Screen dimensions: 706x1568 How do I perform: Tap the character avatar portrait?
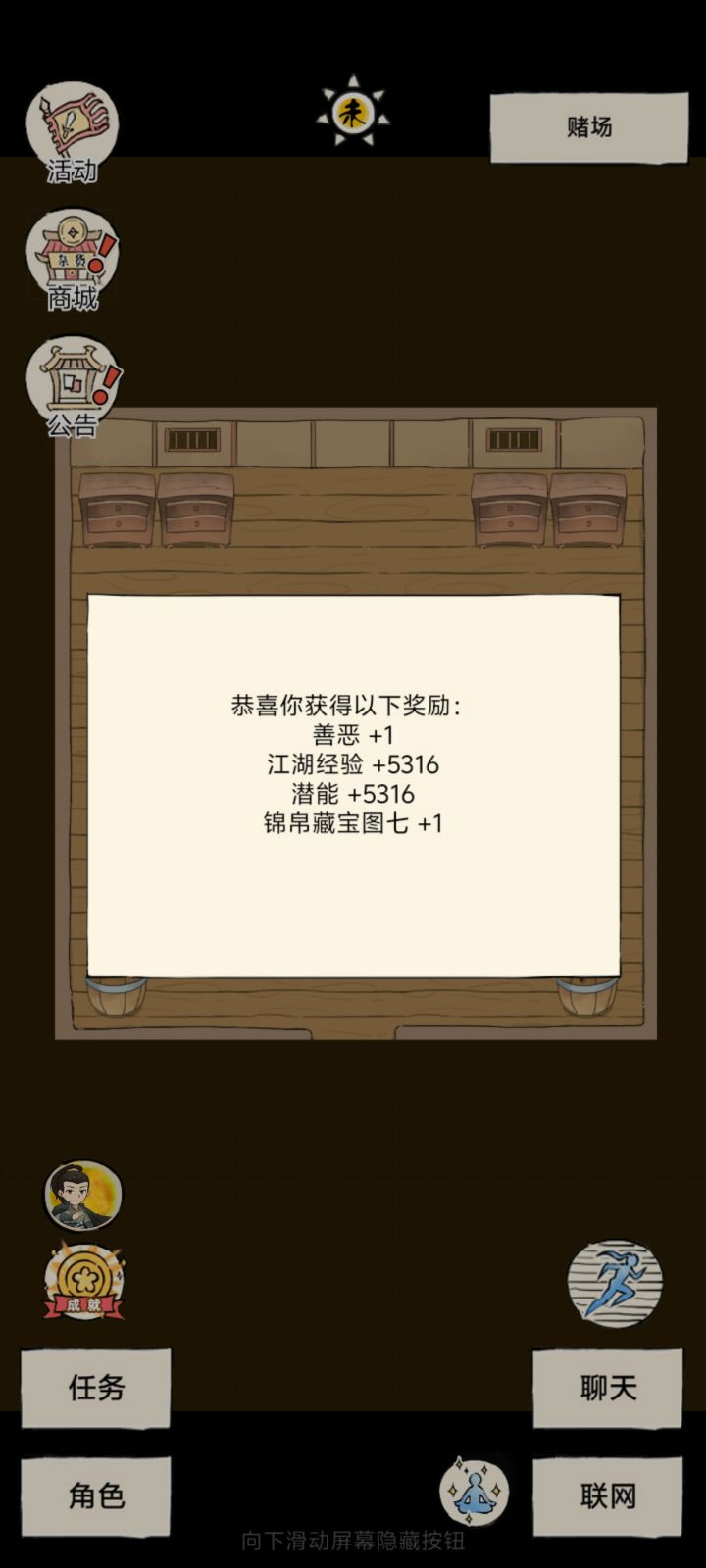pyautogui.click(x=81, y=1194)
